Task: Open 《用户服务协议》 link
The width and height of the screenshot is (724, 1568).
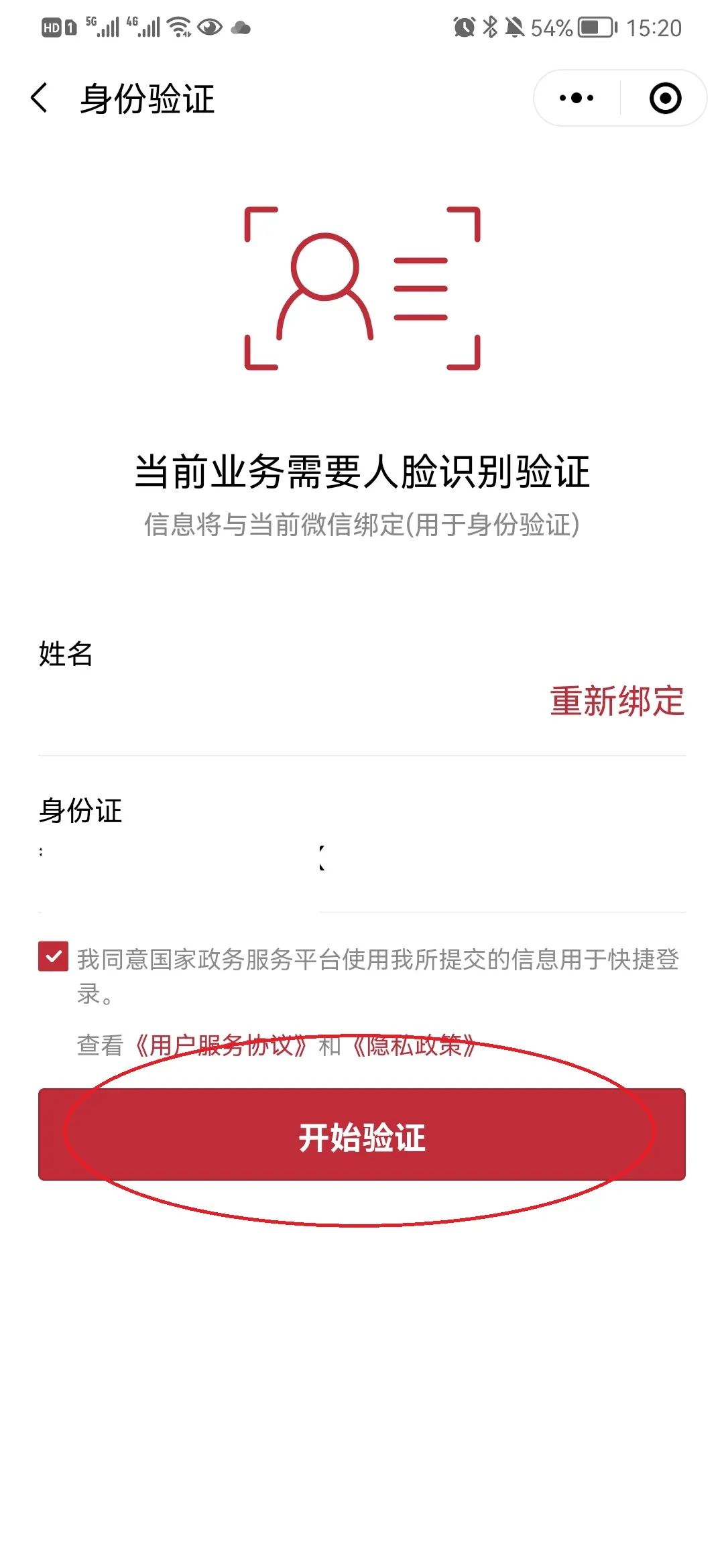Action: pos(221,1045)
